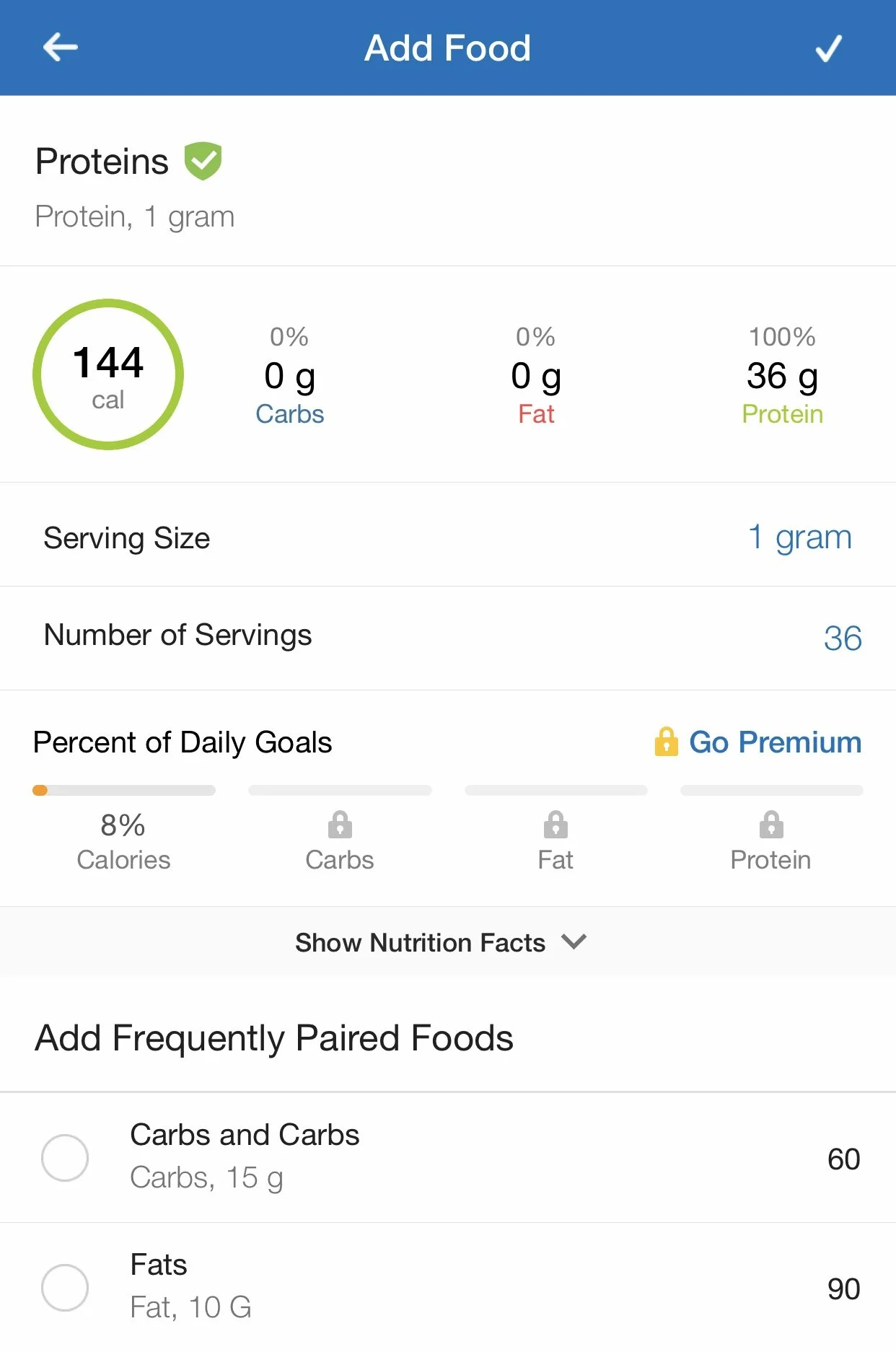Edit the number of servings field
This screenshot has height=1352, width=896.
click(x=842, y=638)
